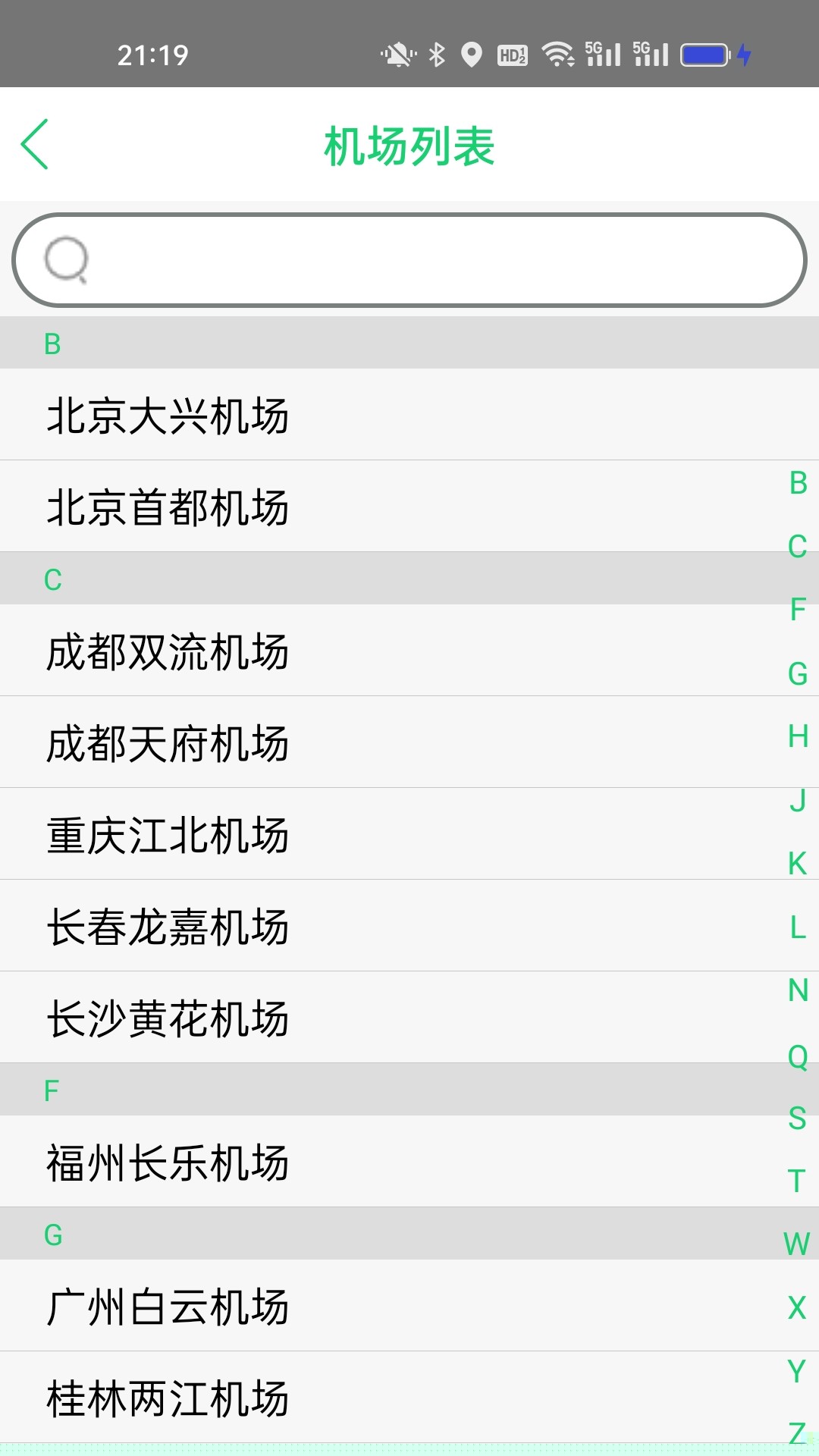Image resolution: width=819 pixels, height=1456 pixels.
Task: Jump to letter W in side index
Action: pos(798,1244)
